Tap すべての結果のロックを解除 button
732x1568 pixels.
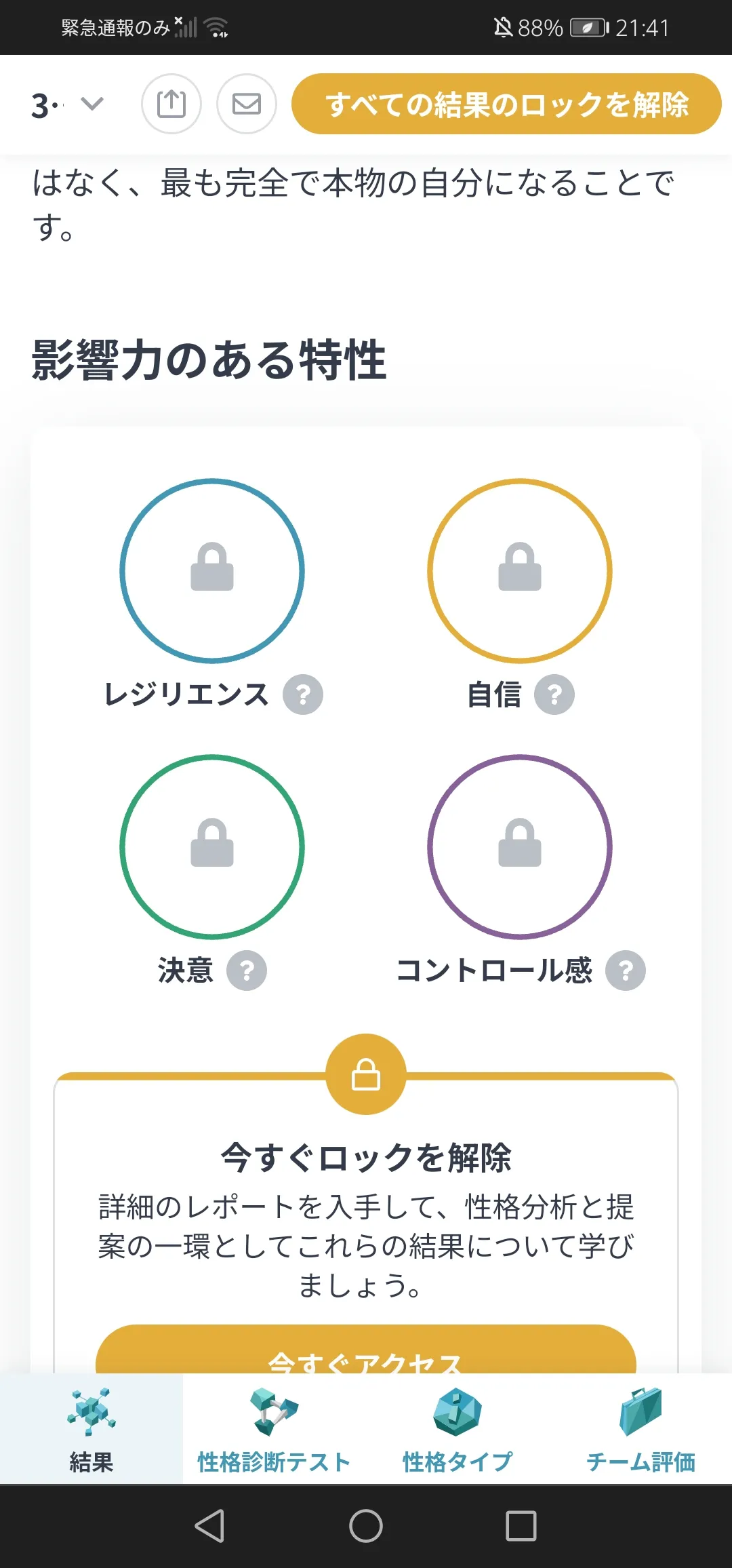[x=506, y=104]
